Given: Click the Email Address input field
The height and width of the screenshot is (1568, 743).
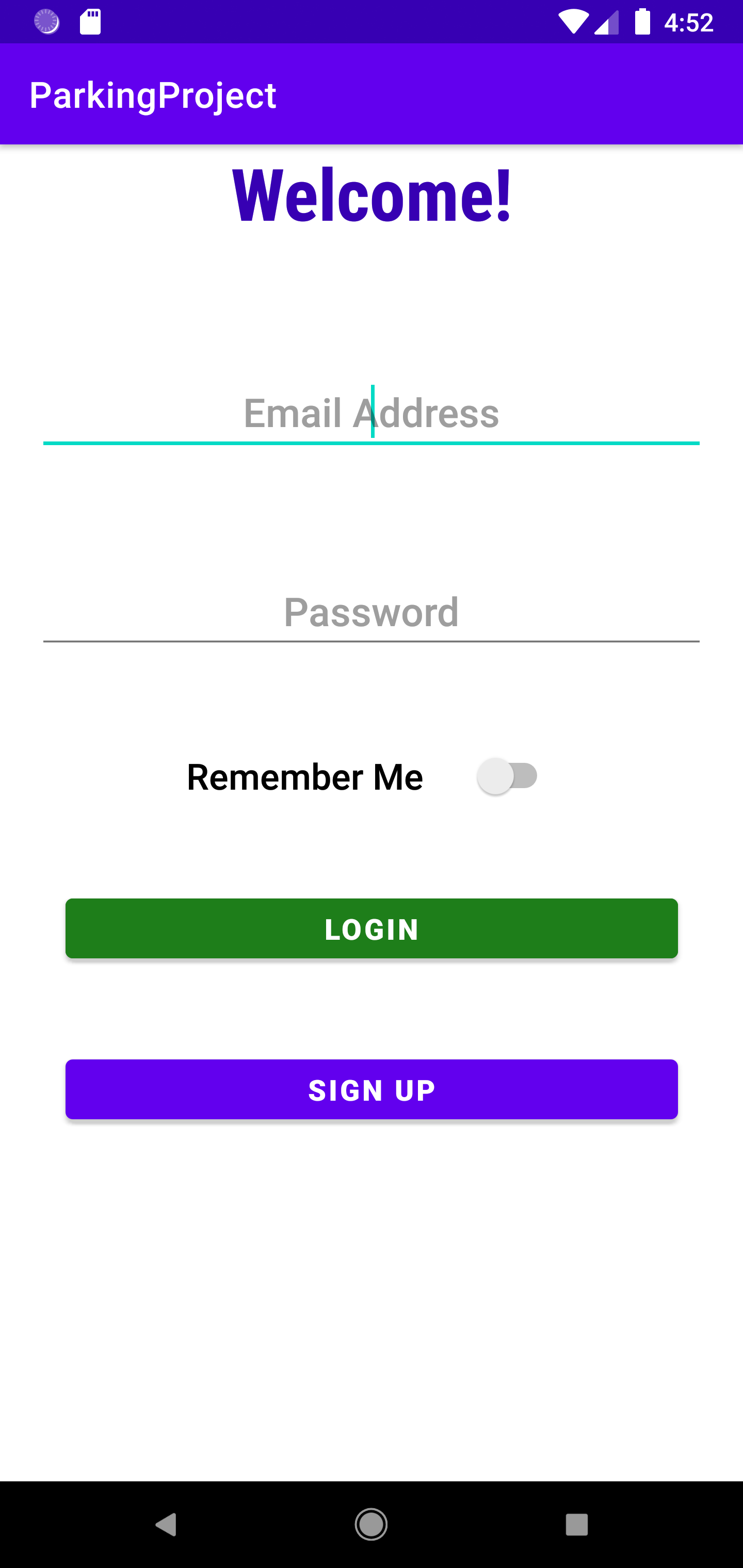Looking at the screenshot, I should click(x=371, y=414).
